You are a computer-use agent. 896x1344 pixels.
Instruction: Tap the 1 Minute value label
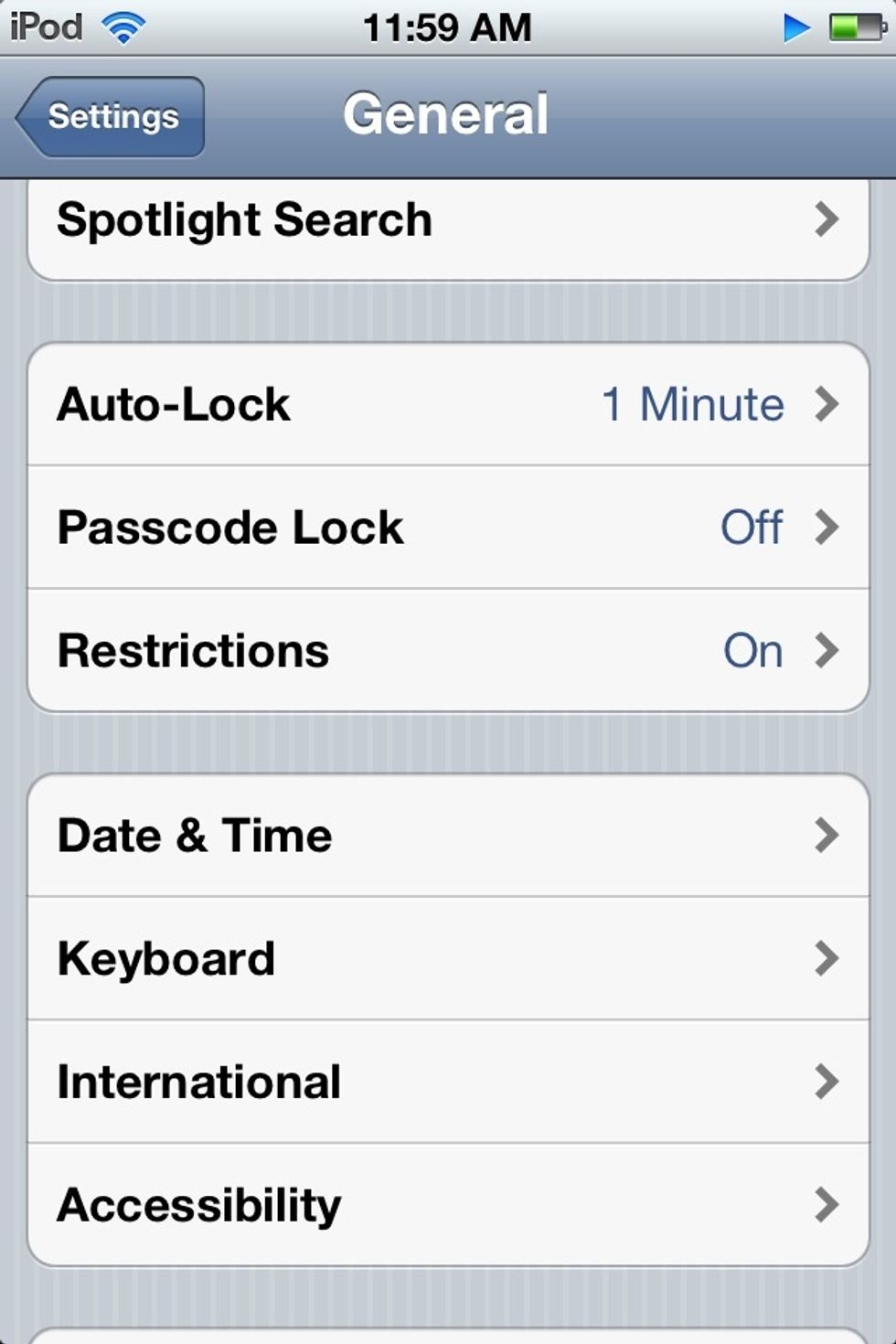tap(693, 404)
